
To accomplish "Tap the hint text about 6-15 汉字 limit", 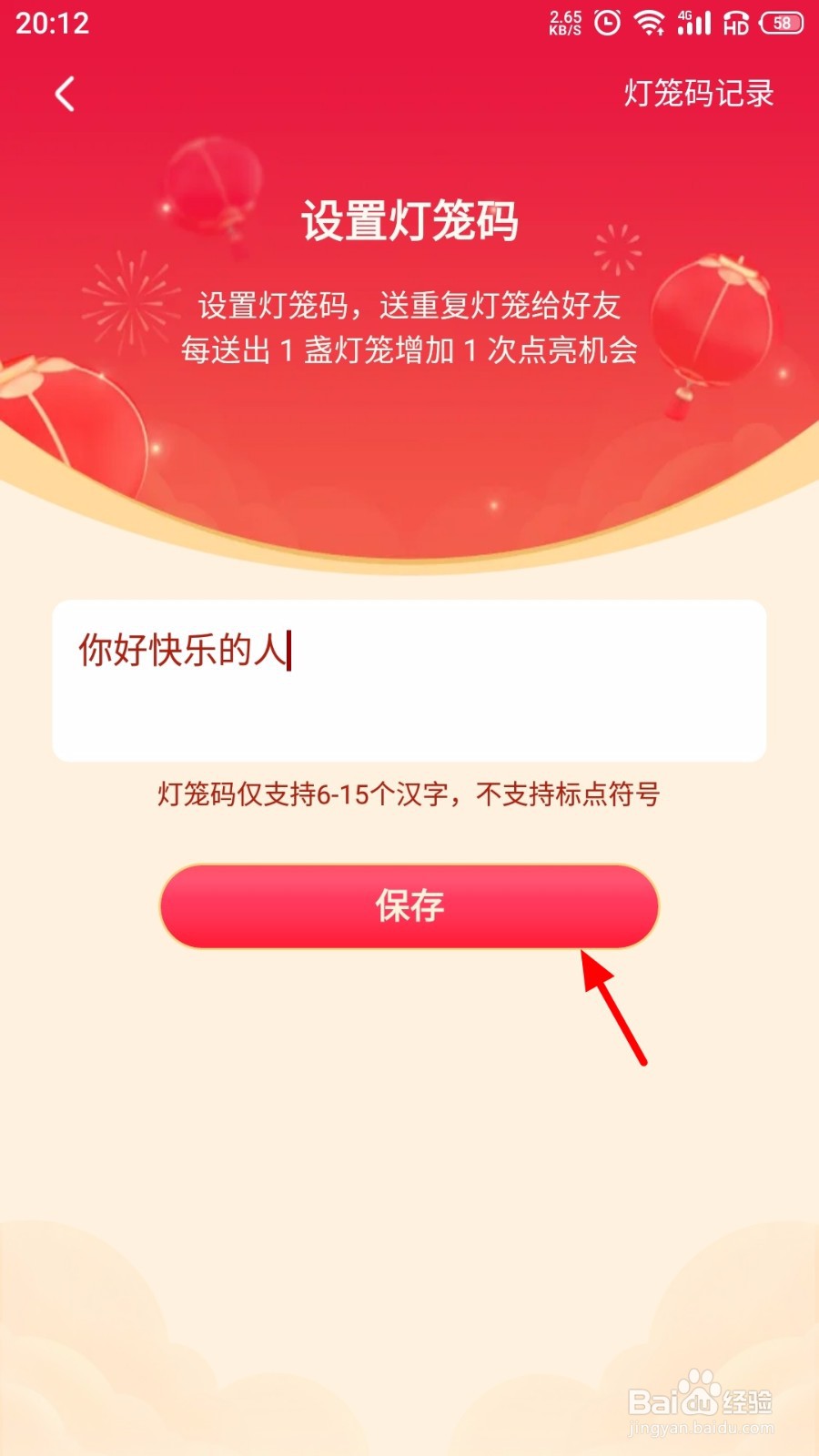I will click(409, 794).
